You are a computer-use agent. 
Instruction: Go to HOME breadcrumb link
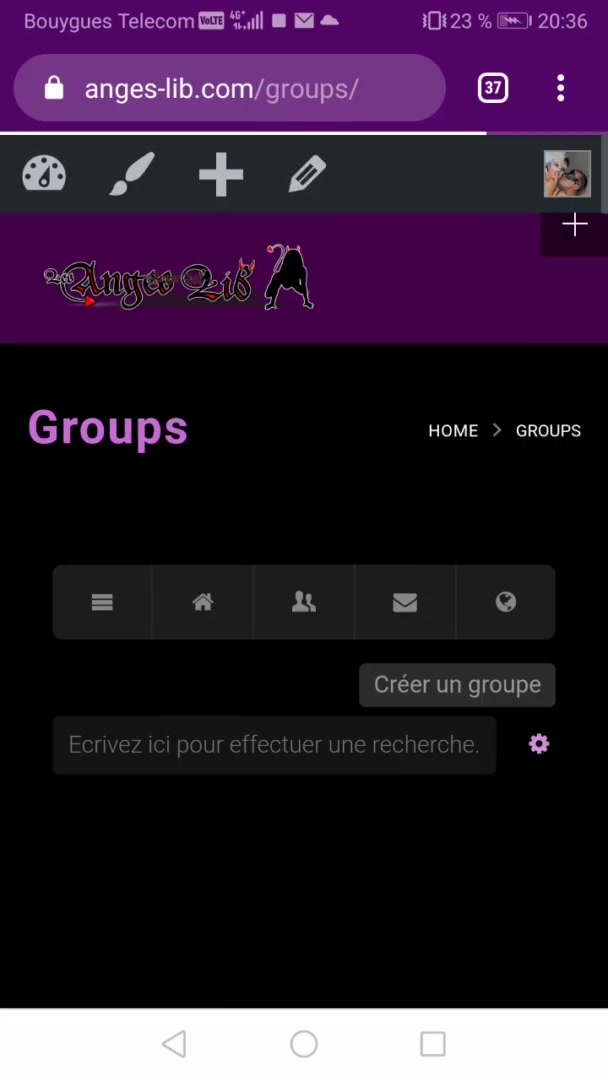[453, 431]
